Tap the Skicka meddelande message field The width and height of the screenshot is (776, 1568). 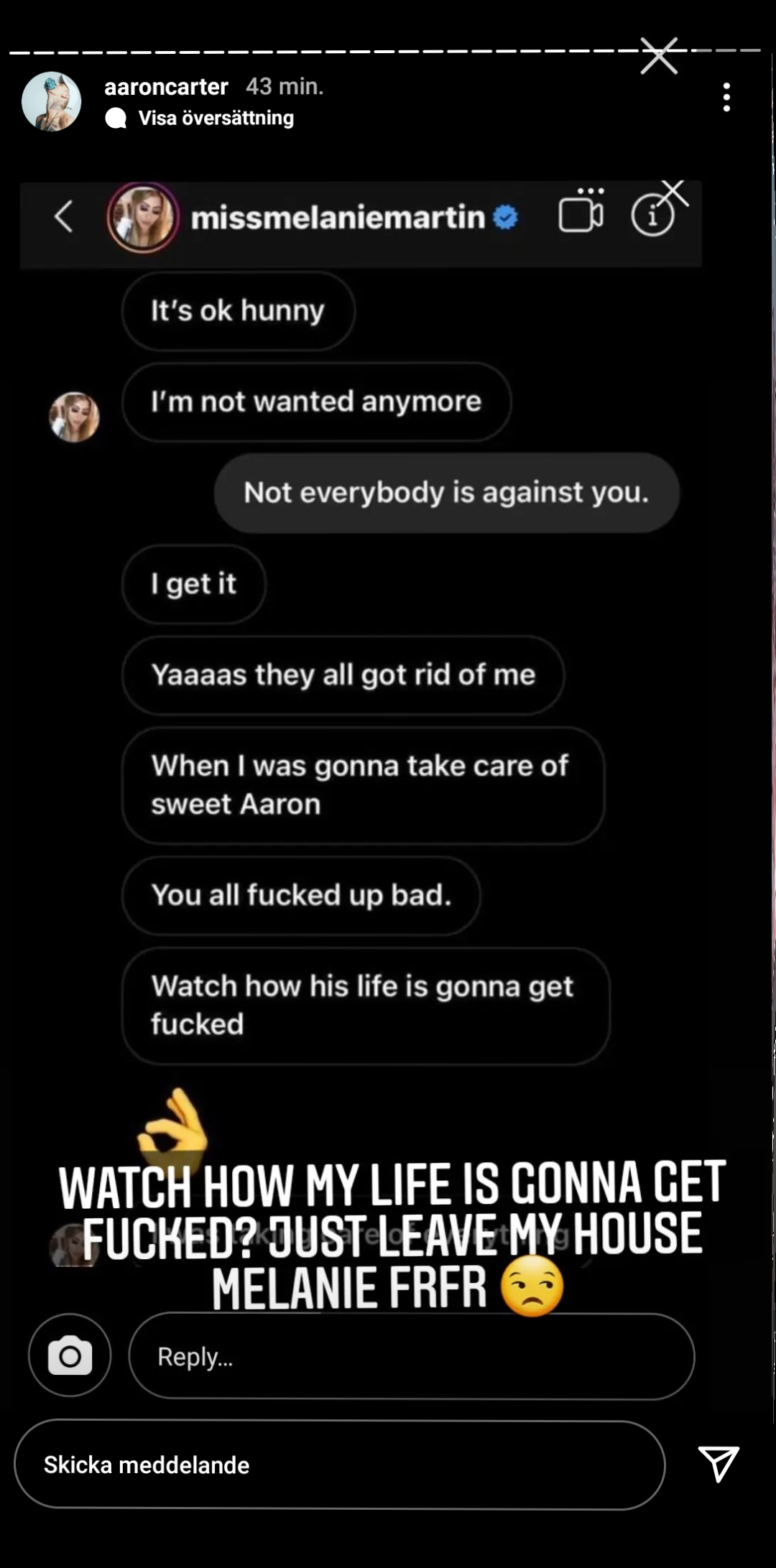pos(340,1465)
